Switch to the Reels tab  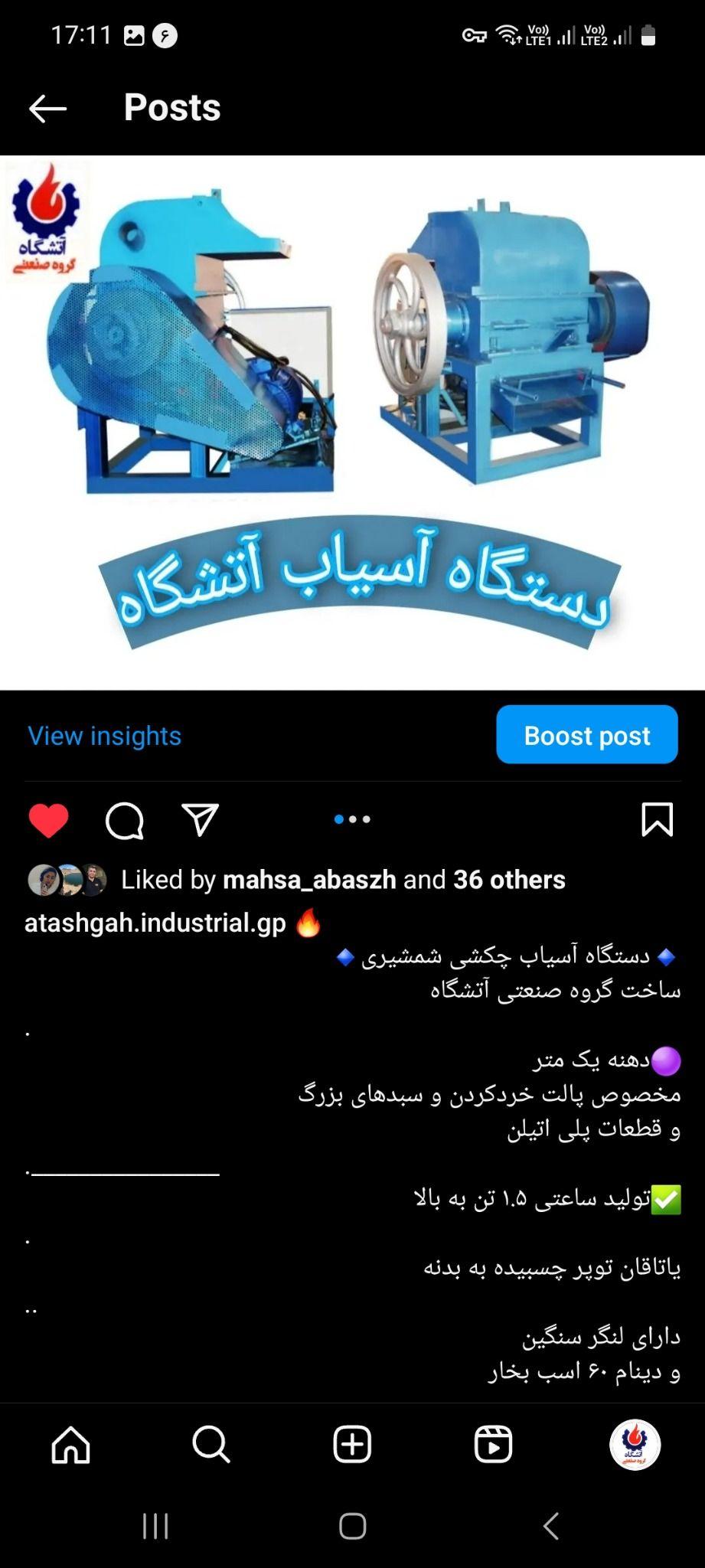493,1445
